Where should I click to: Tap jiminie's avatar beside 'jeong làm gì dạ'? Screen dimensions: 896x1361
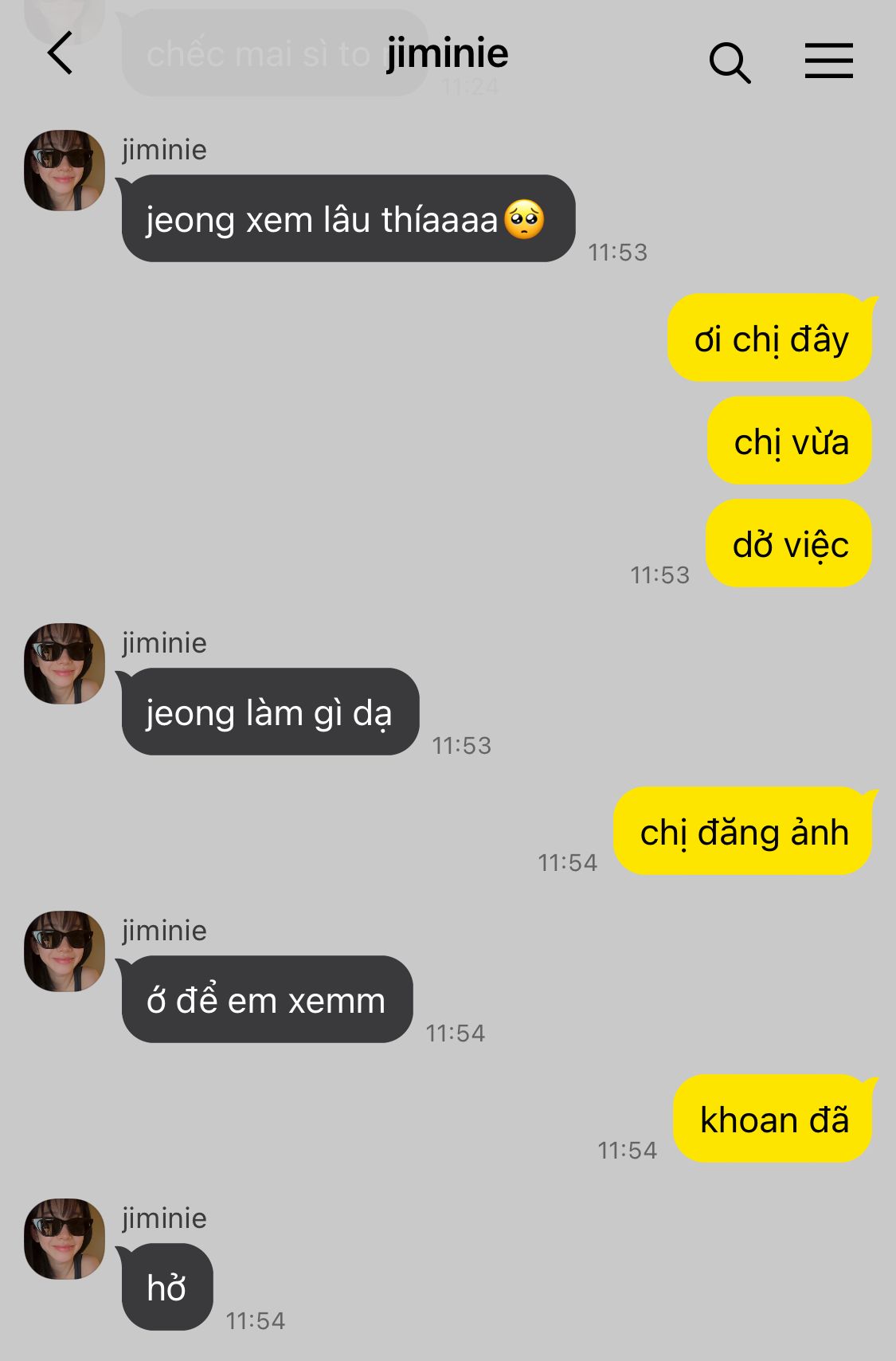click(65, 664)
